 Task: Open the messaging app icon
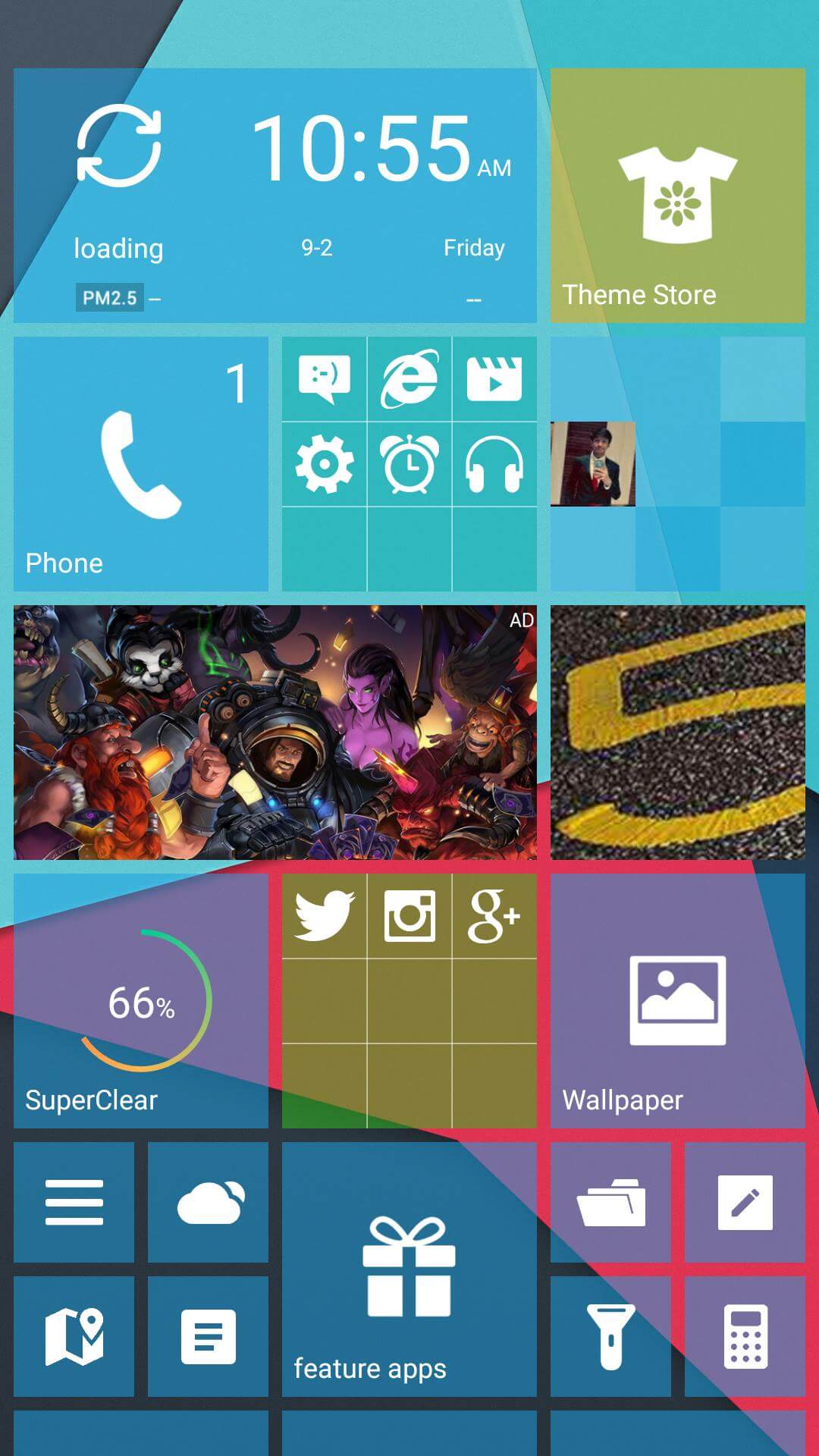click(x=325, y=378)
